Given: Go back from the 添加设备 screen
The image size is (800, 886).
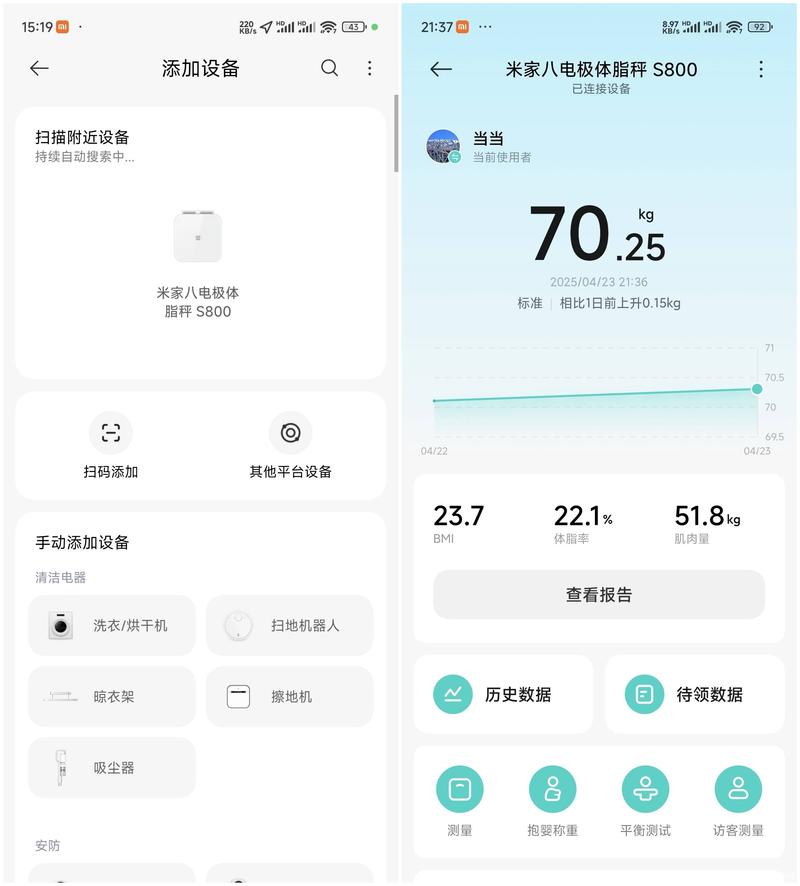Looking at the screenshot, I should [x=39, y=68].
